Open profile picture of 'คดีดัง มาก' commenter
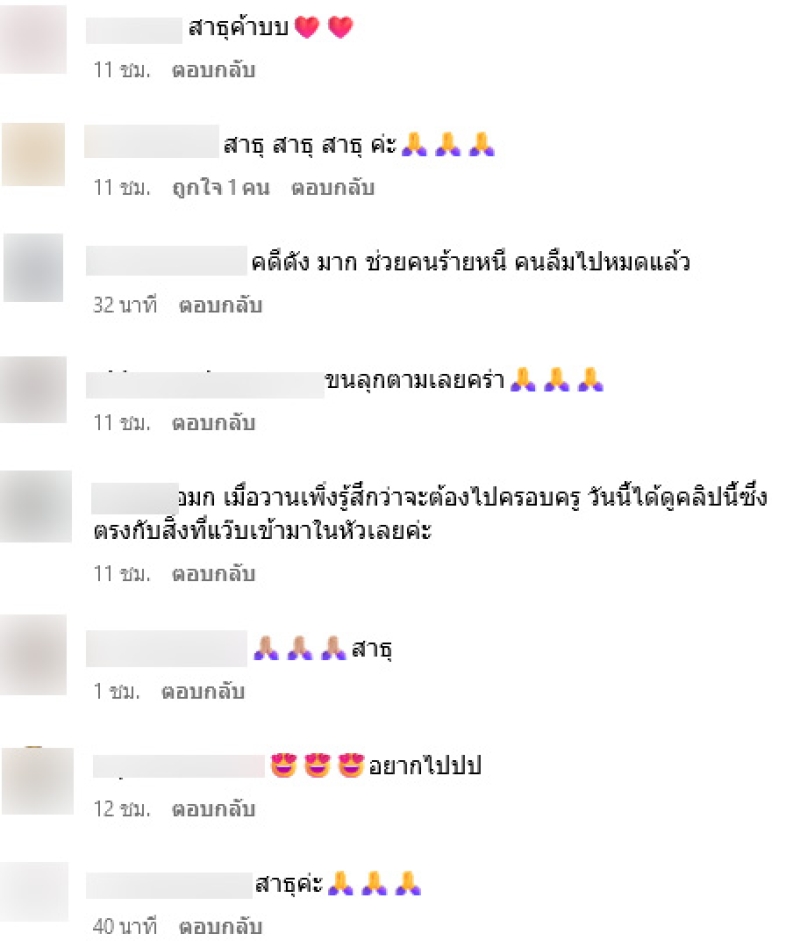 pyautogui.click(x=33, y=268)
